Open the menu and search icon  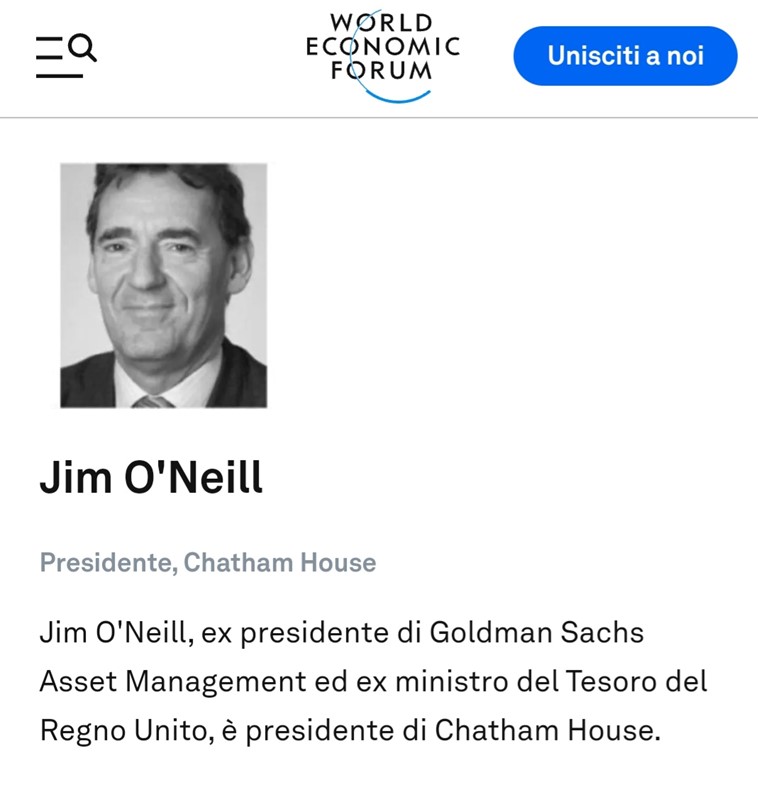coord(65,56)
